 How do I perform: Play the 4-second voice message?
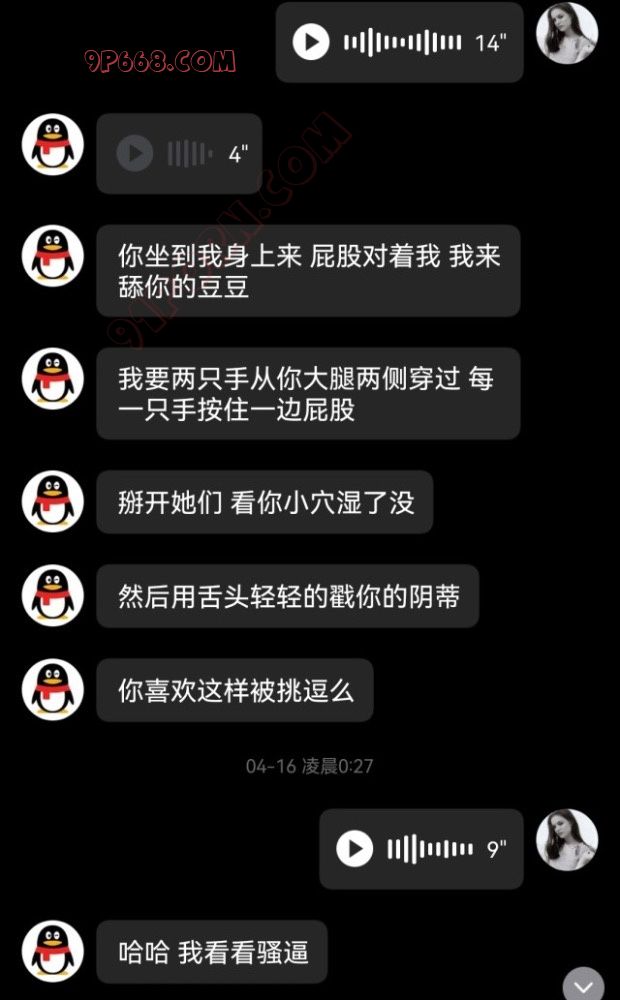pyautogui.click(x=135, y=154)
